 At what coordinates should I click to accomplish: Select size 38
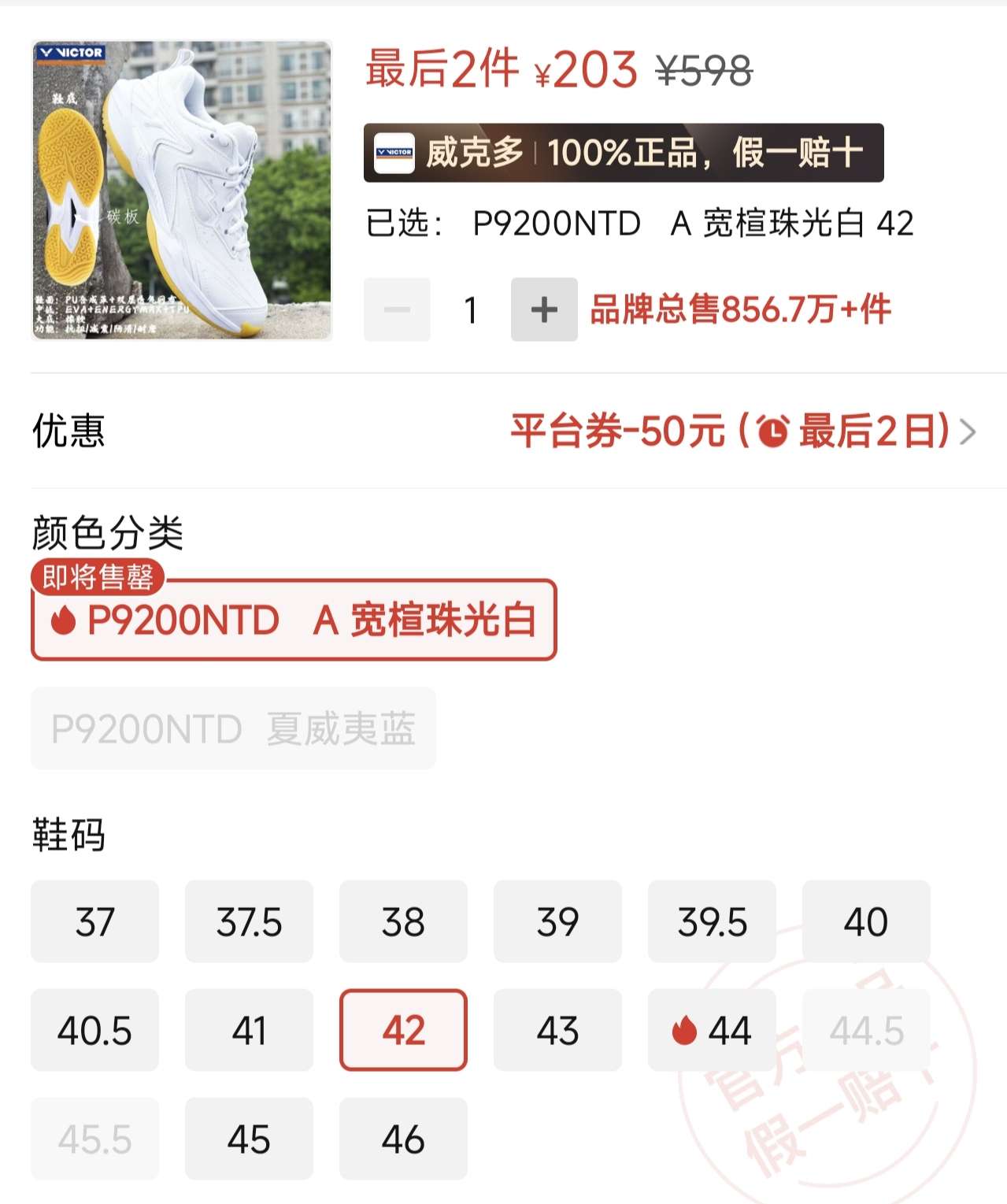403,921
